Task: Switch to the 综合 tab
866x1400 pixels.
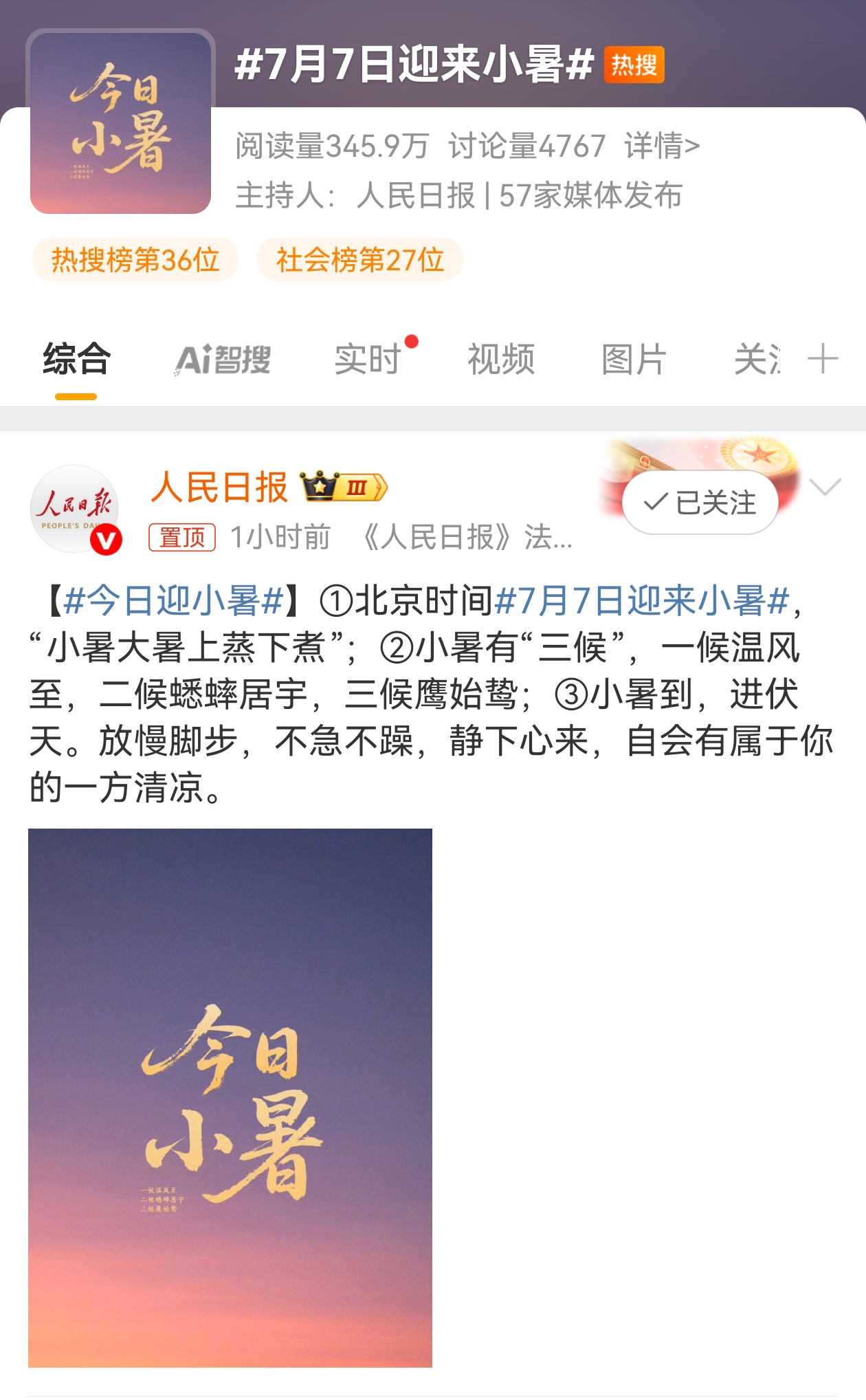Action: click(76, 360)
